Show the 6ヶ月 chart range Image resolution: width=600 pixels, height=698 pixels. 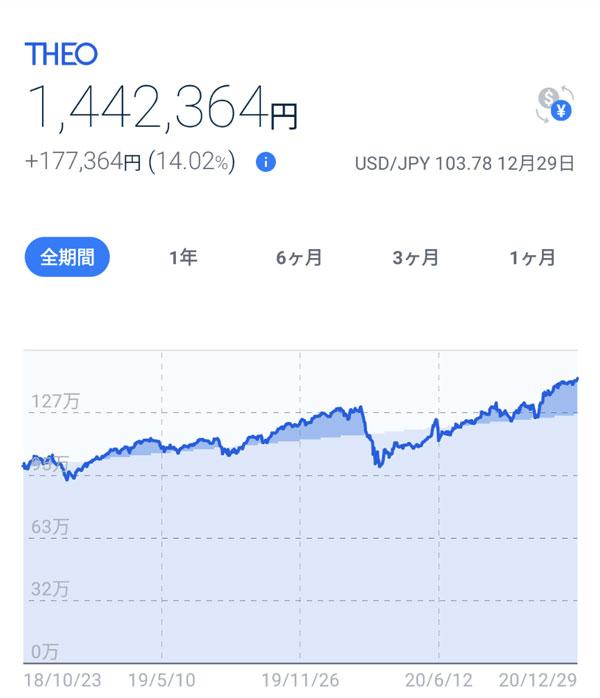(x=299, y=258)
